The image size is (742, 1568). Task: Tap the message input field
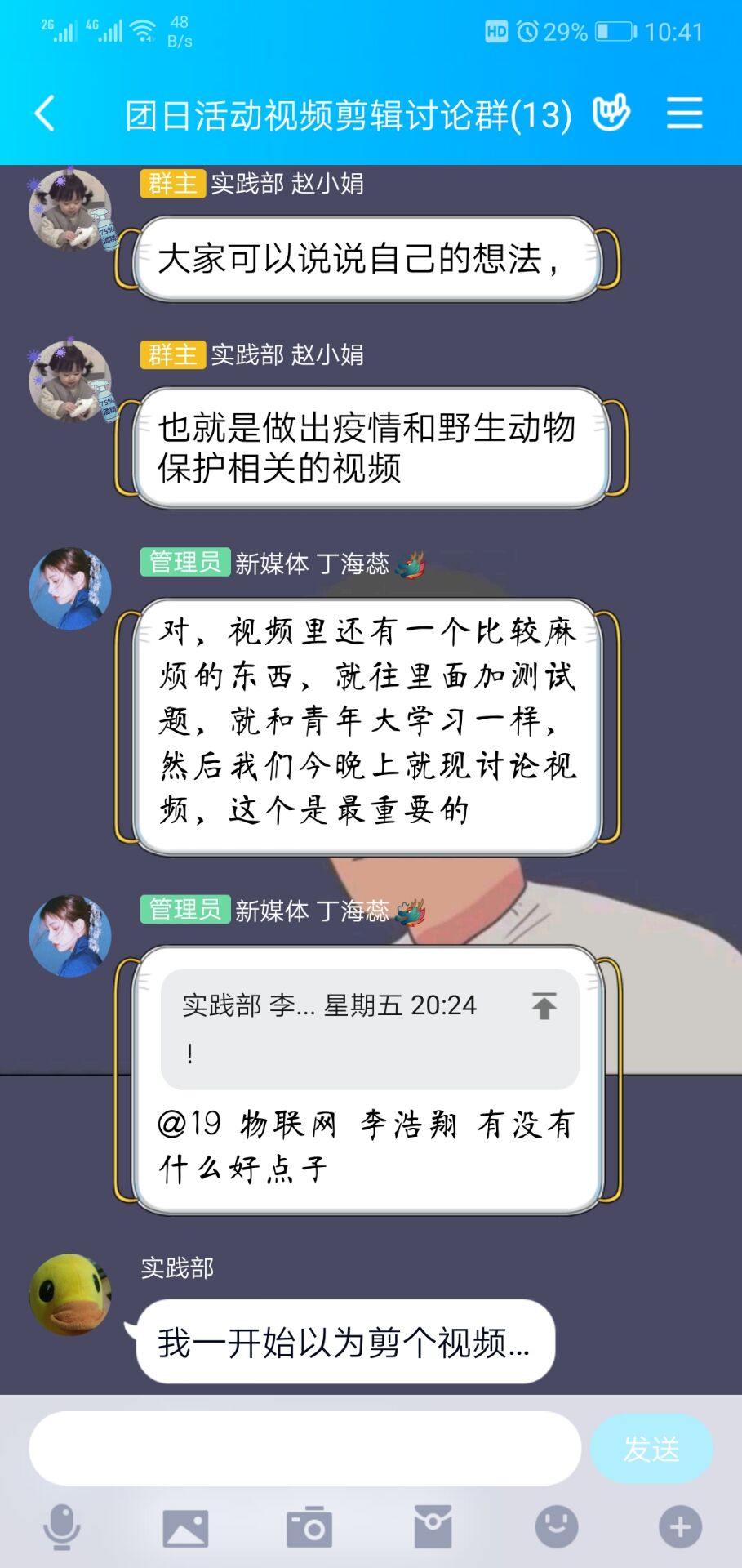[304, 1448]
